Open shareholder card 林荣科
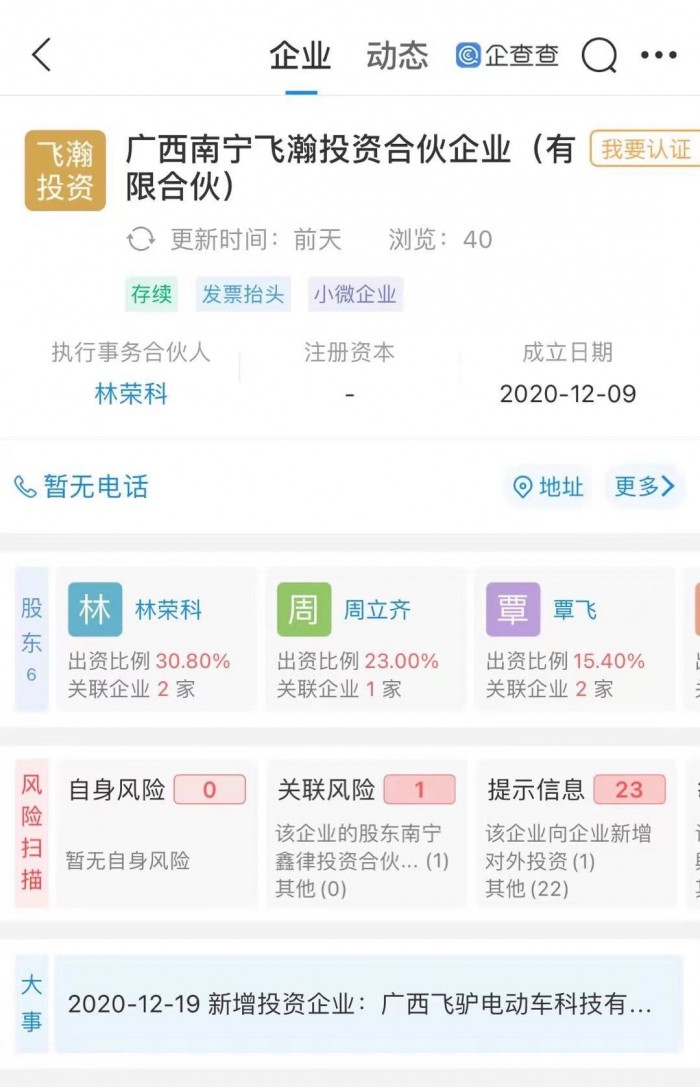Image resolution: width=700 pixels, height=1087 pixels. pos(156,640)
